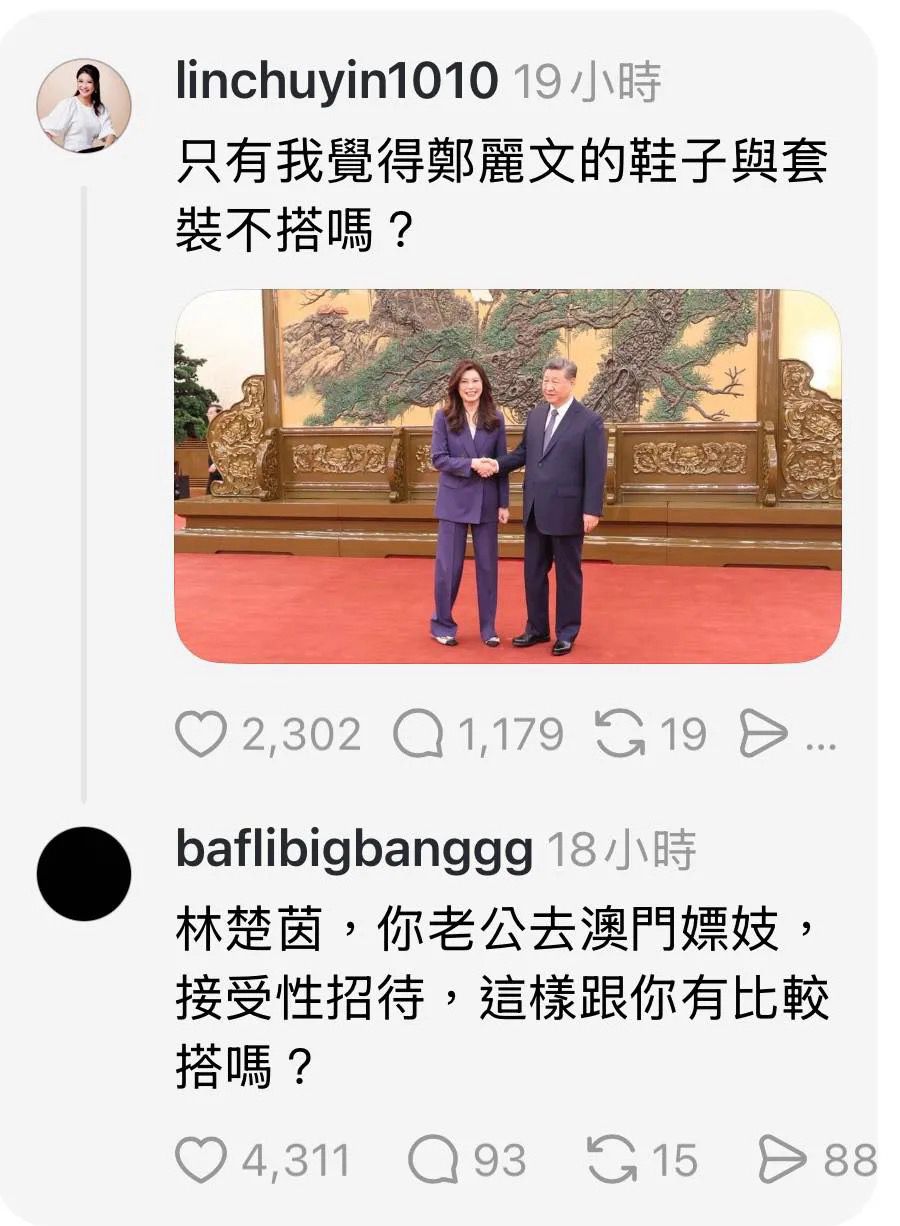Repost baflibigbanggg's reply with 15 reposts
The image size is (900, 1226).
pyautogui.click(x=612, y=1161)
